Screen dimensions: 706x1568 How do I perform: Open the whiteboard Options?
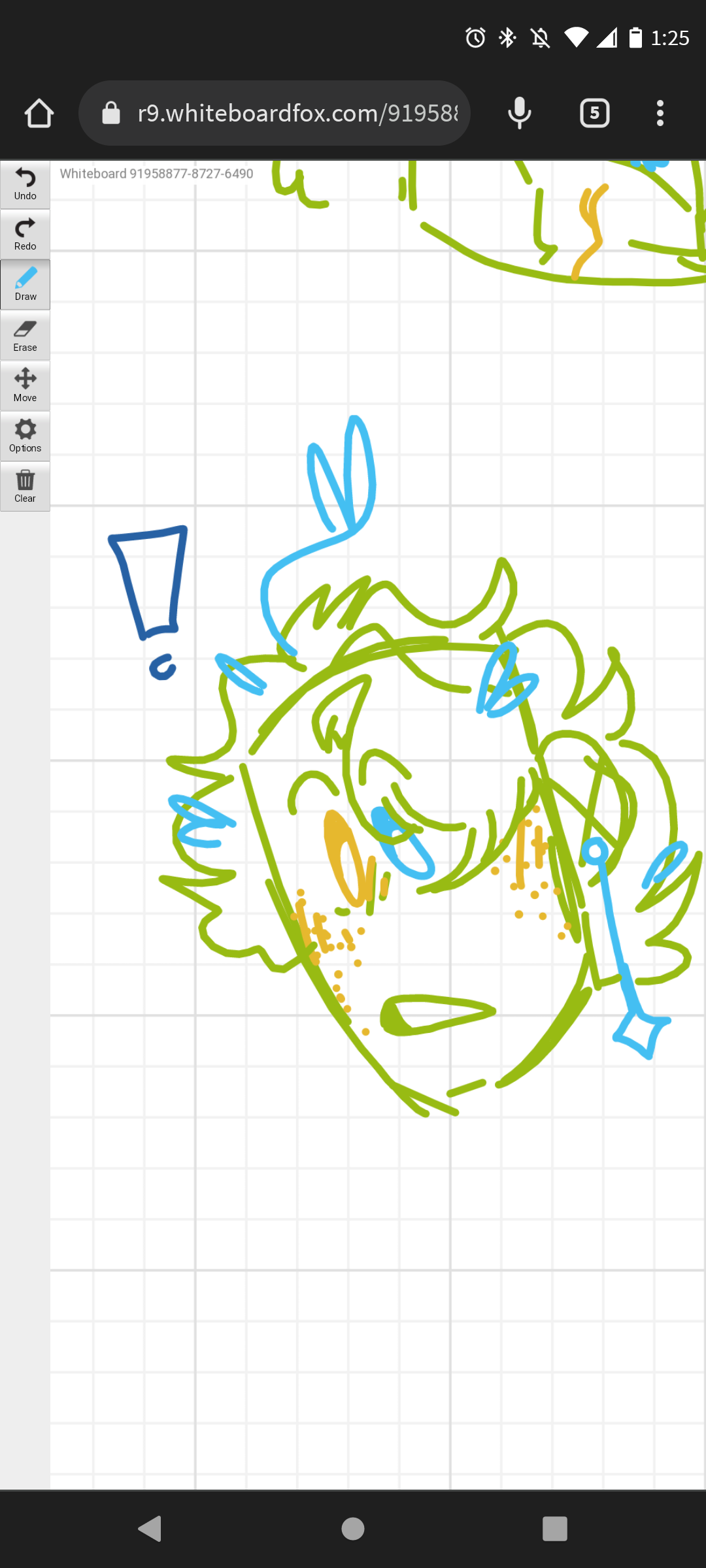click(25, 436)
